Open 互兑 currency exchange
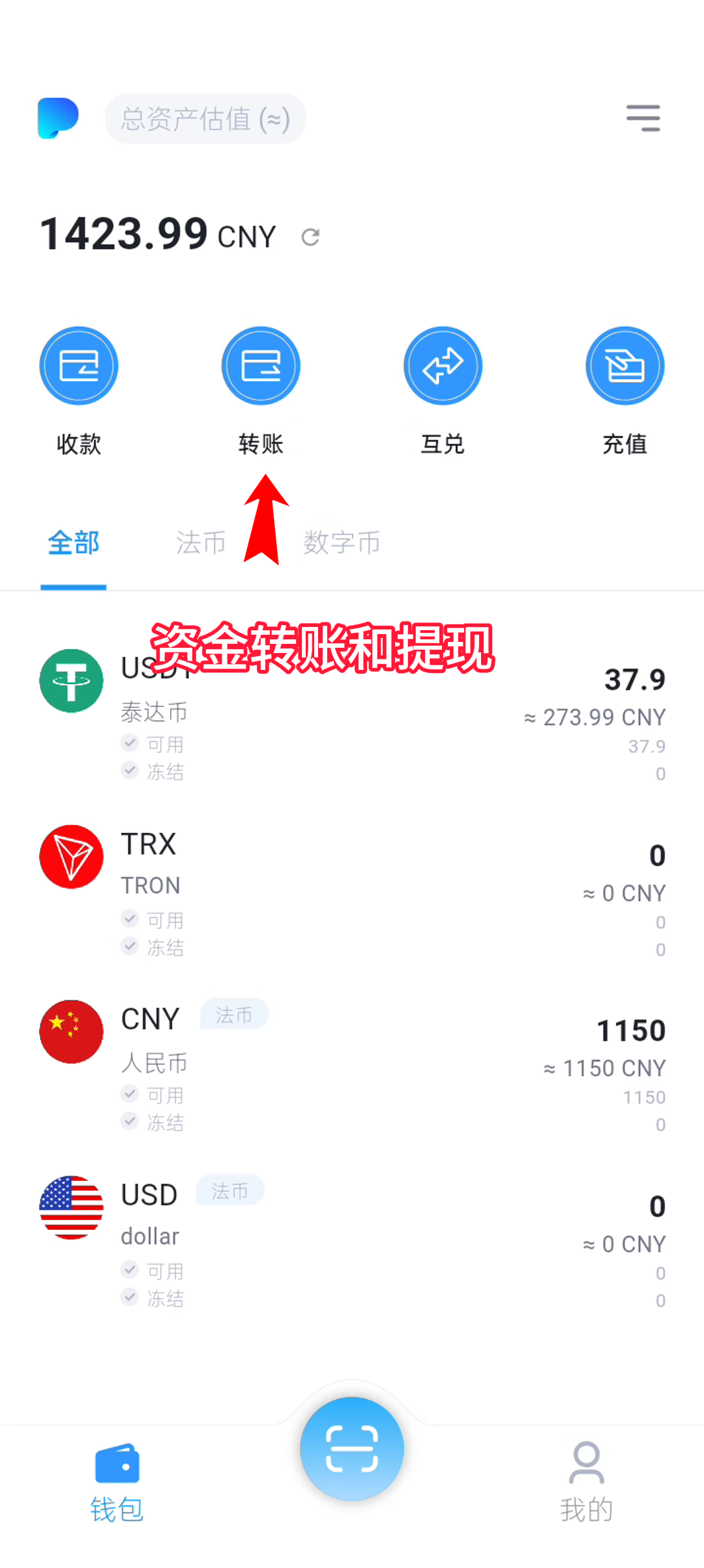The image size is (704, 1568). (443, 366)
